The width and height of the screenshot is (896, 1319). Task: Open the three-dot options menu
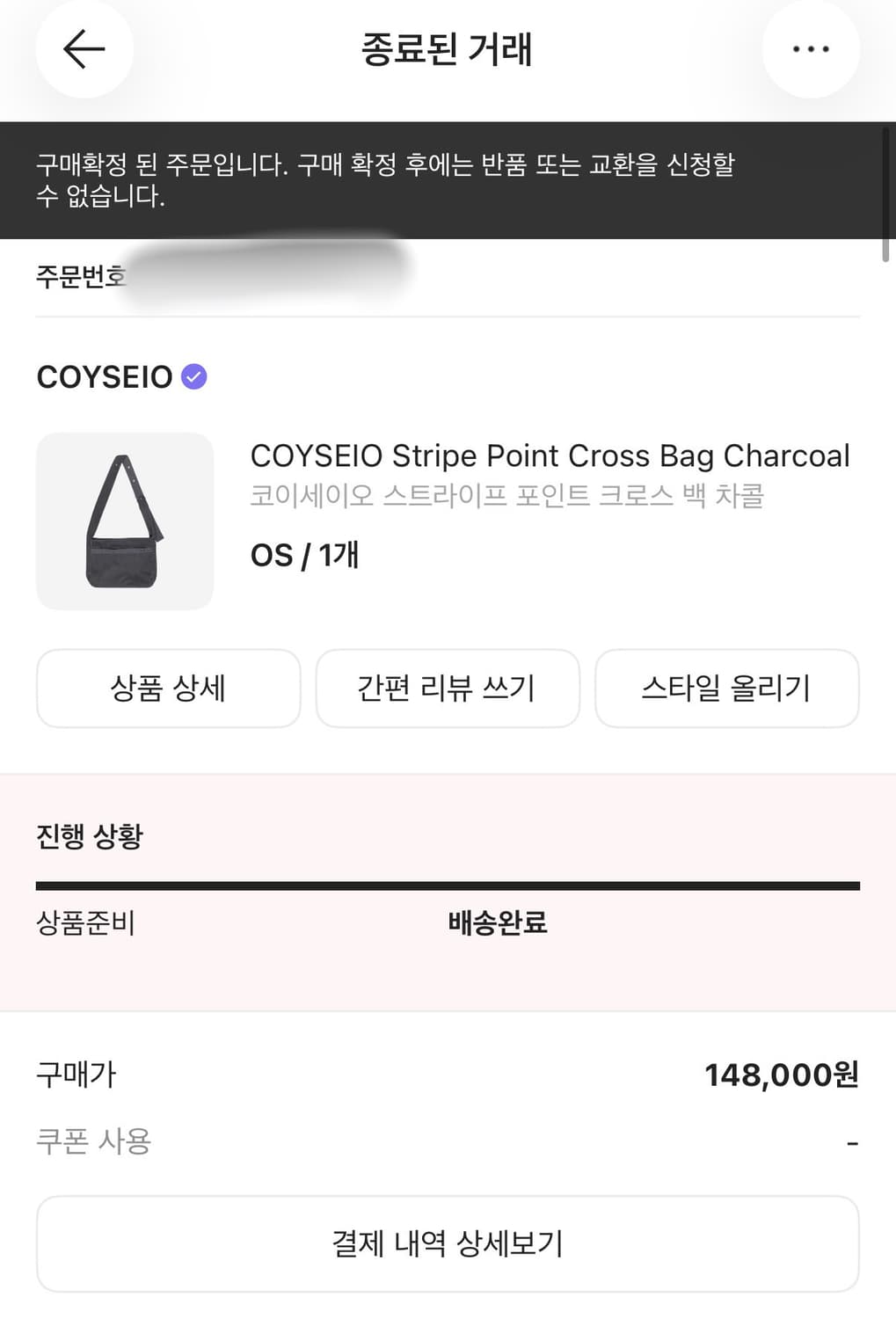pos(810,49)
